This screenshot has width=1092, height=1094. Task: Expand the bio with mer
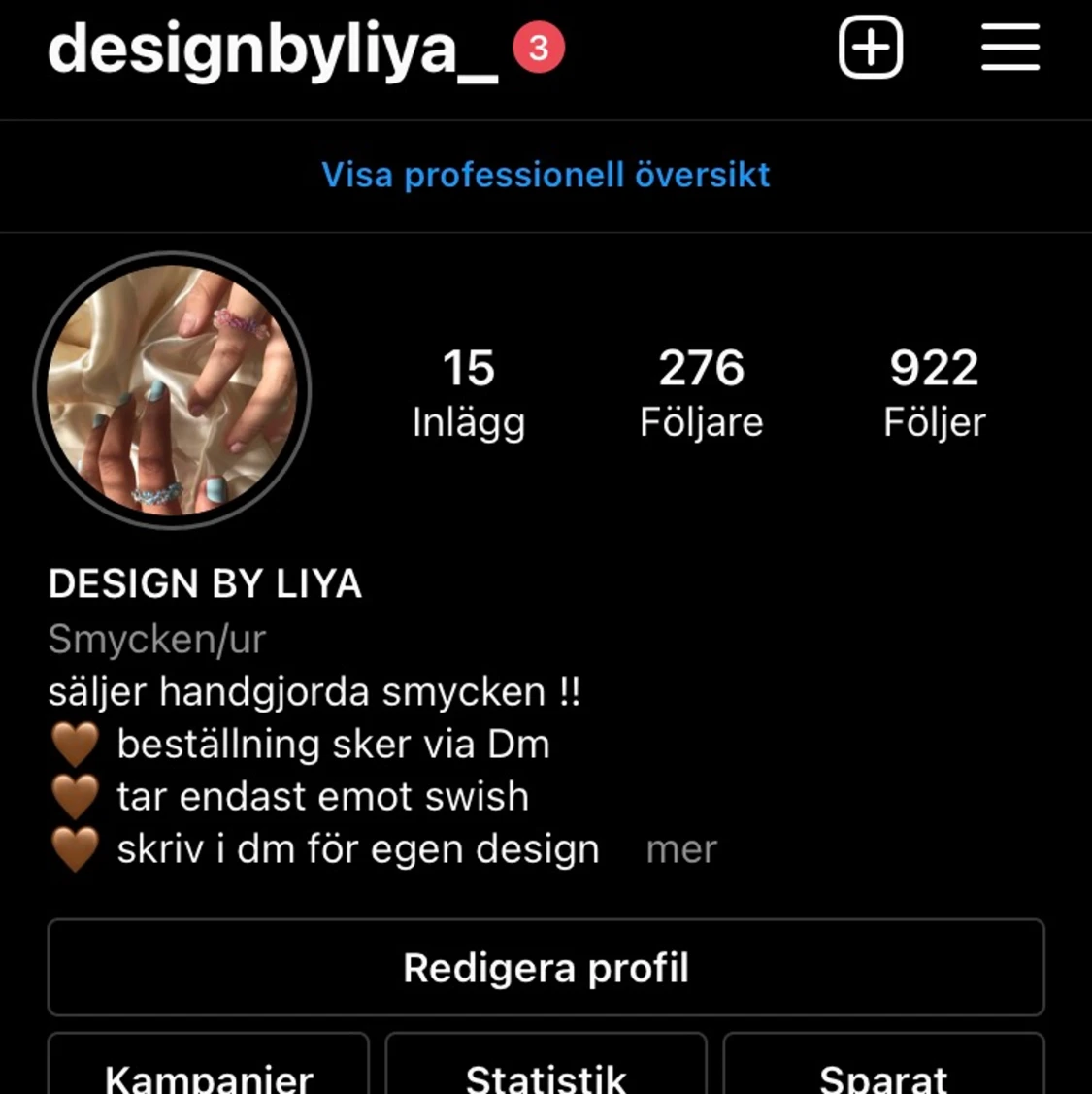pyautogui.click(x=681, y=849)
